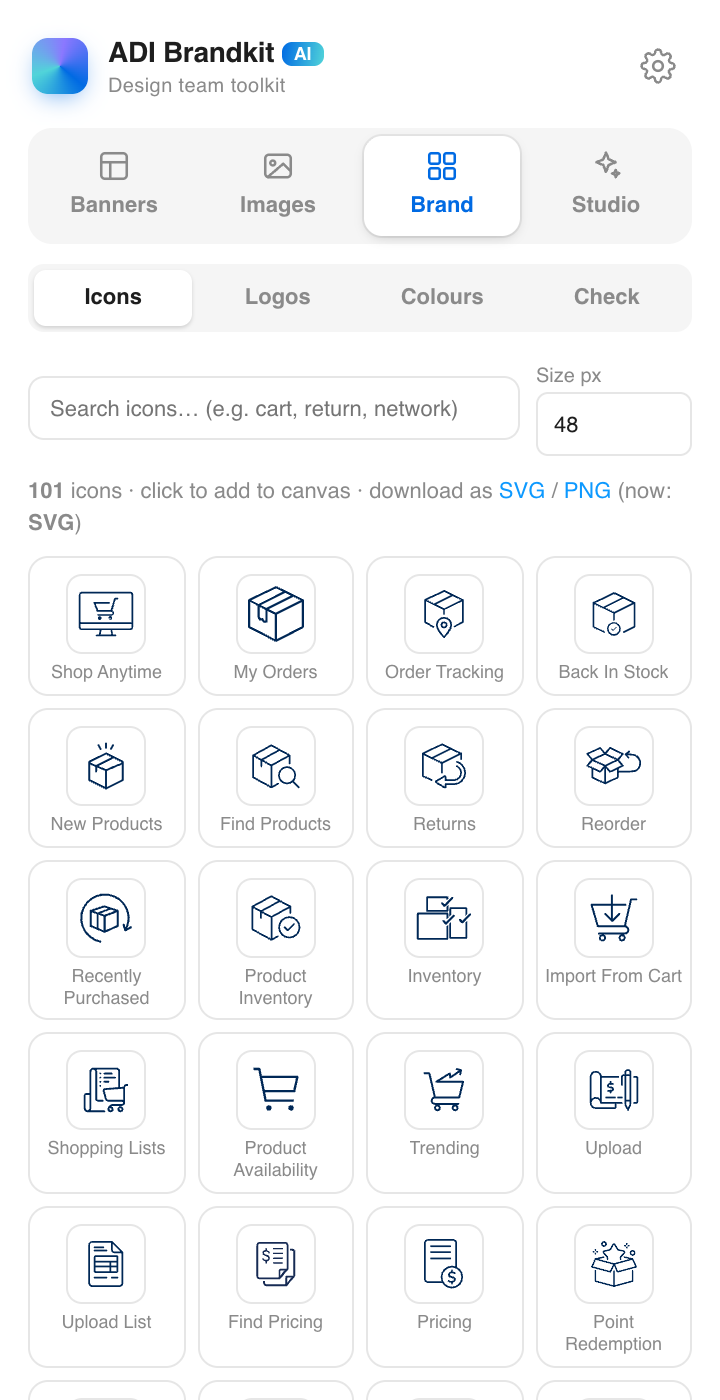Tap the Search icons field
The height and width of the screenshot is (1400, 720).
point(274,408)
